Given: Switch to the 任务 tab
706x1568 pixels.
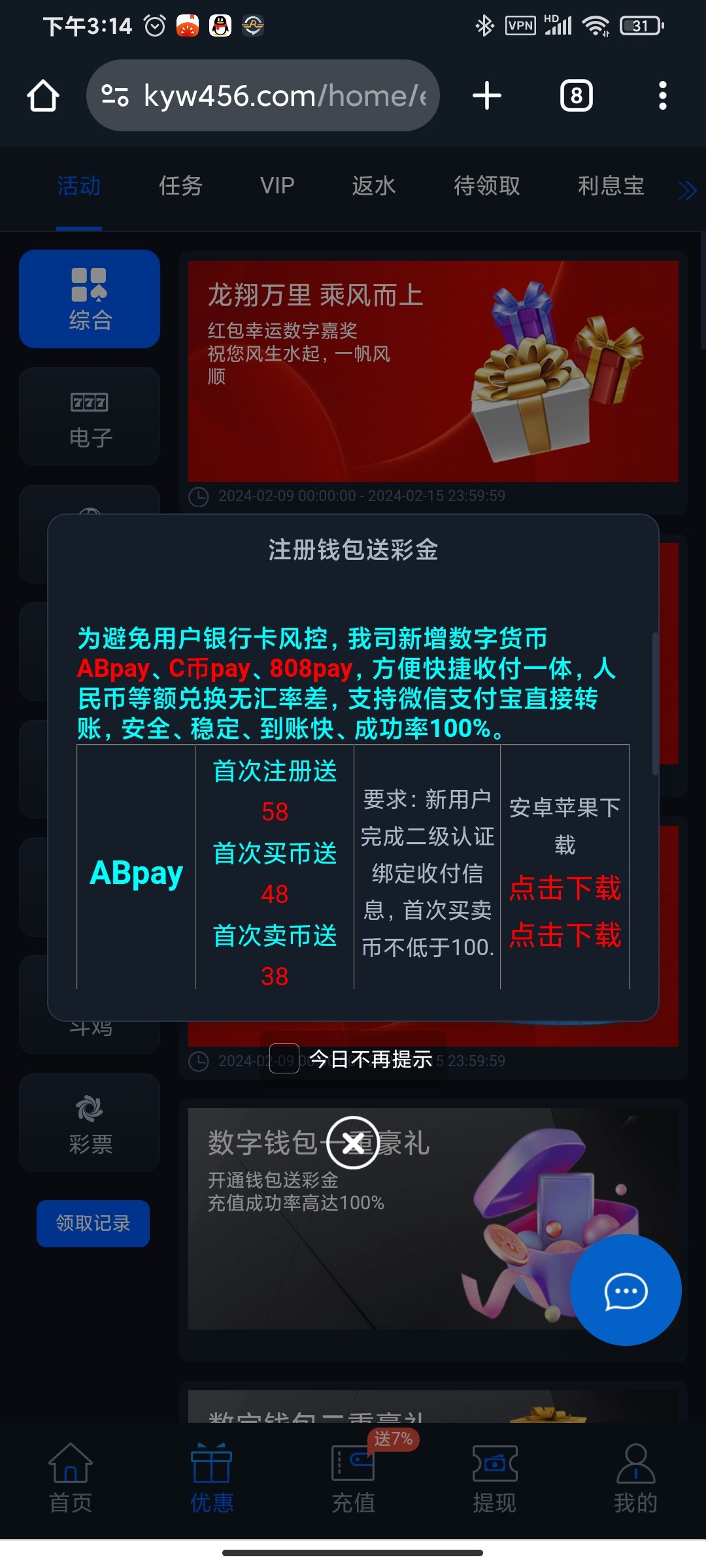Looking at the screenshot, I should [180, 186].
